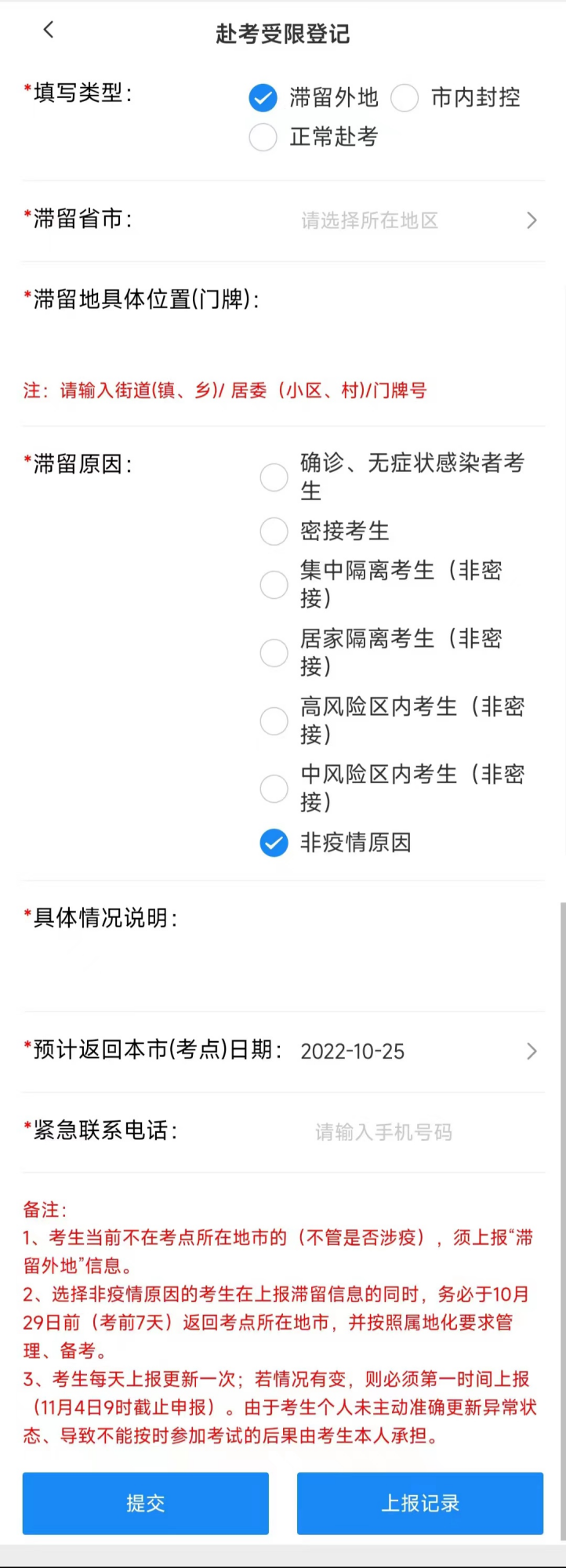This screenshot has width=566, height=1568.
Task: Select 确诊、无症状感染者考生 as reason
Action: [274, 477]
